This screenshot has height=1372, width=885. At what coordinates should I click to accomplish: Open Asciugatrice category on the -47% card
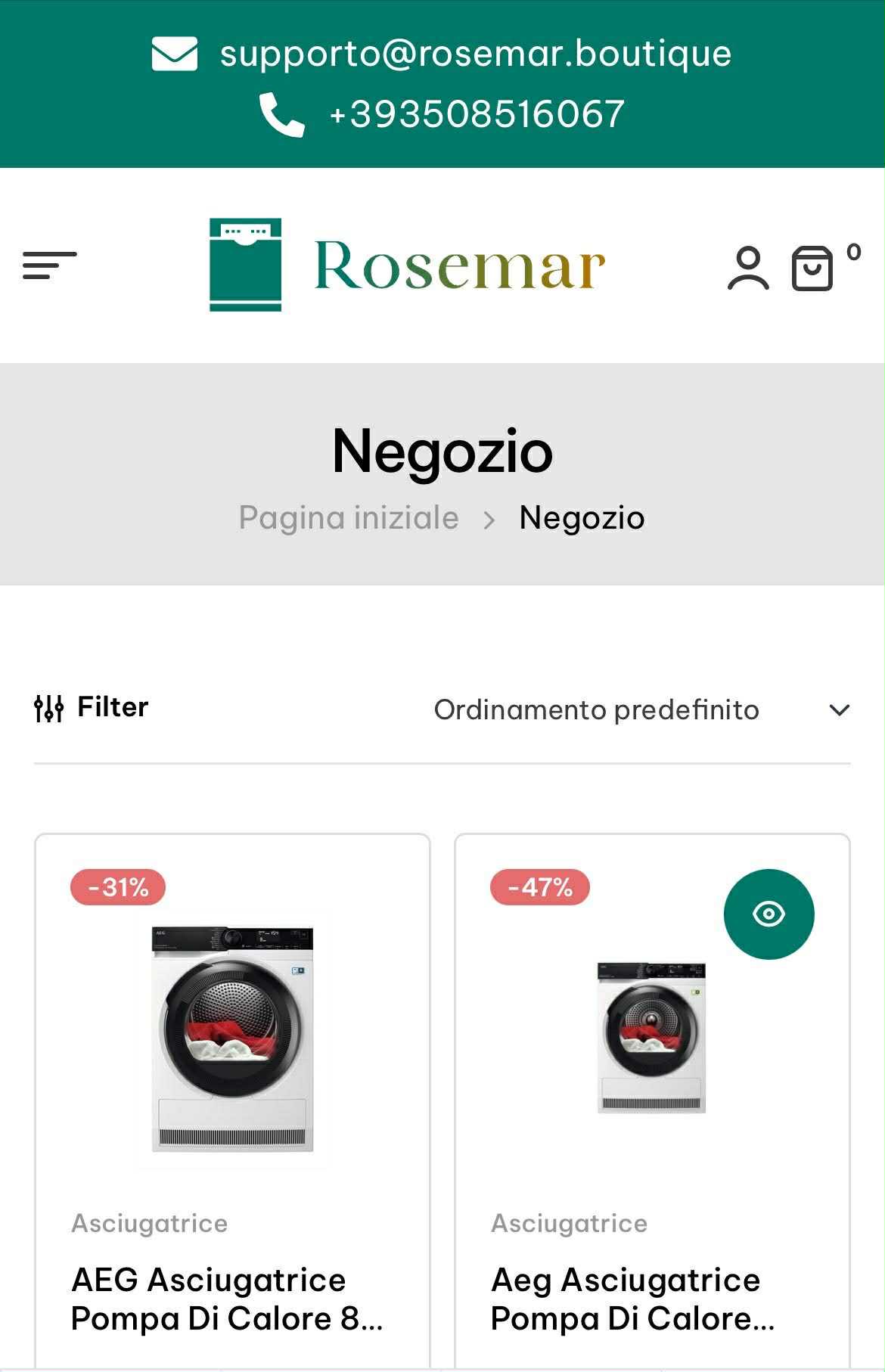click(569, 1223)
